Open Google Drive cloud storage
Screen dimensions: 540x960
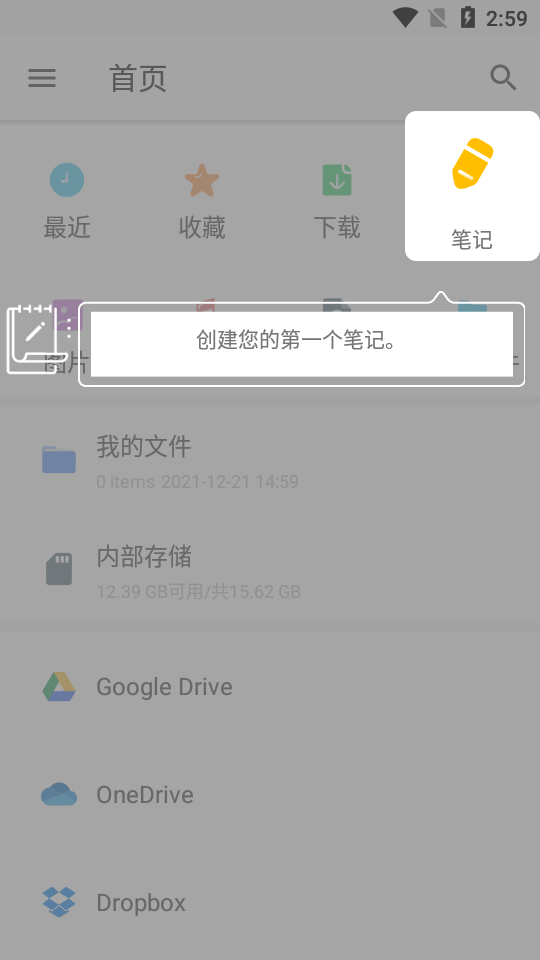(x=270, y=687)
